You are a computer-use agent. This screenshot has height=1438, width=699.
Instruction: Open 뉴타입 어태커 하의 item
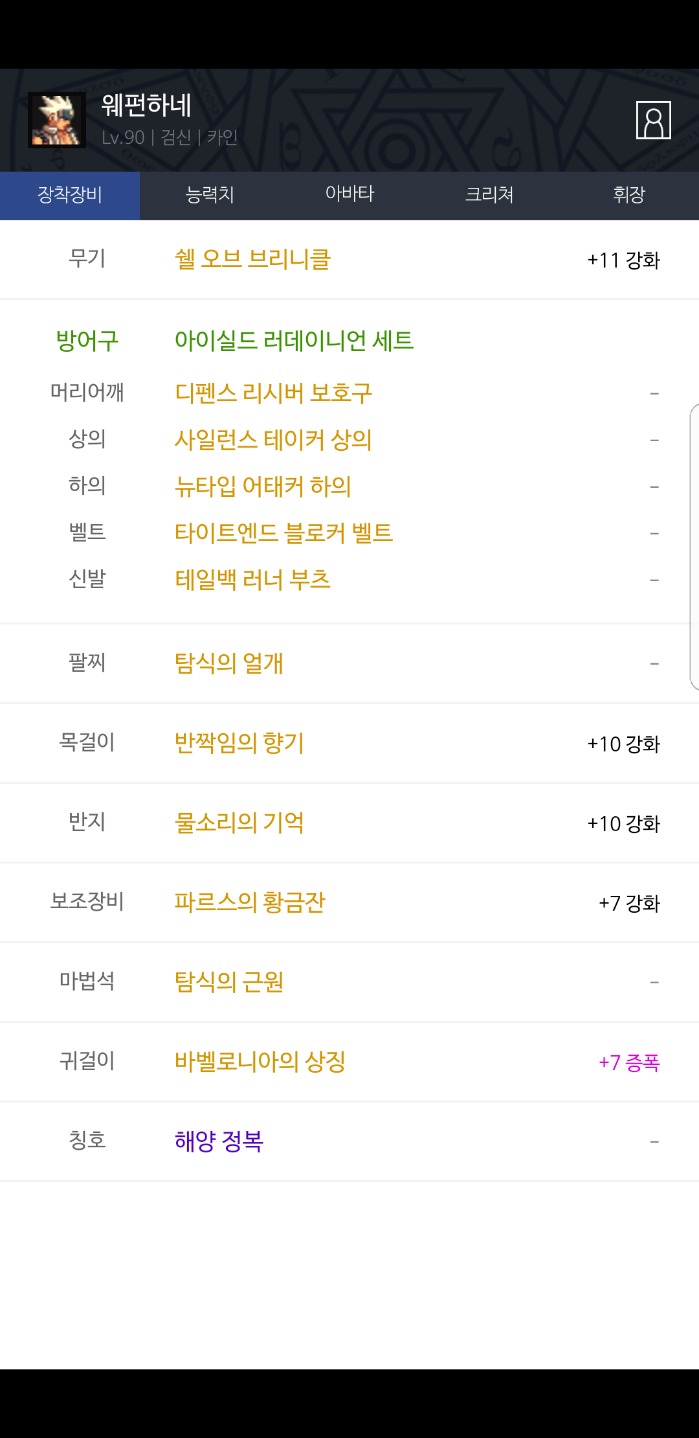(x=263, y=487)
